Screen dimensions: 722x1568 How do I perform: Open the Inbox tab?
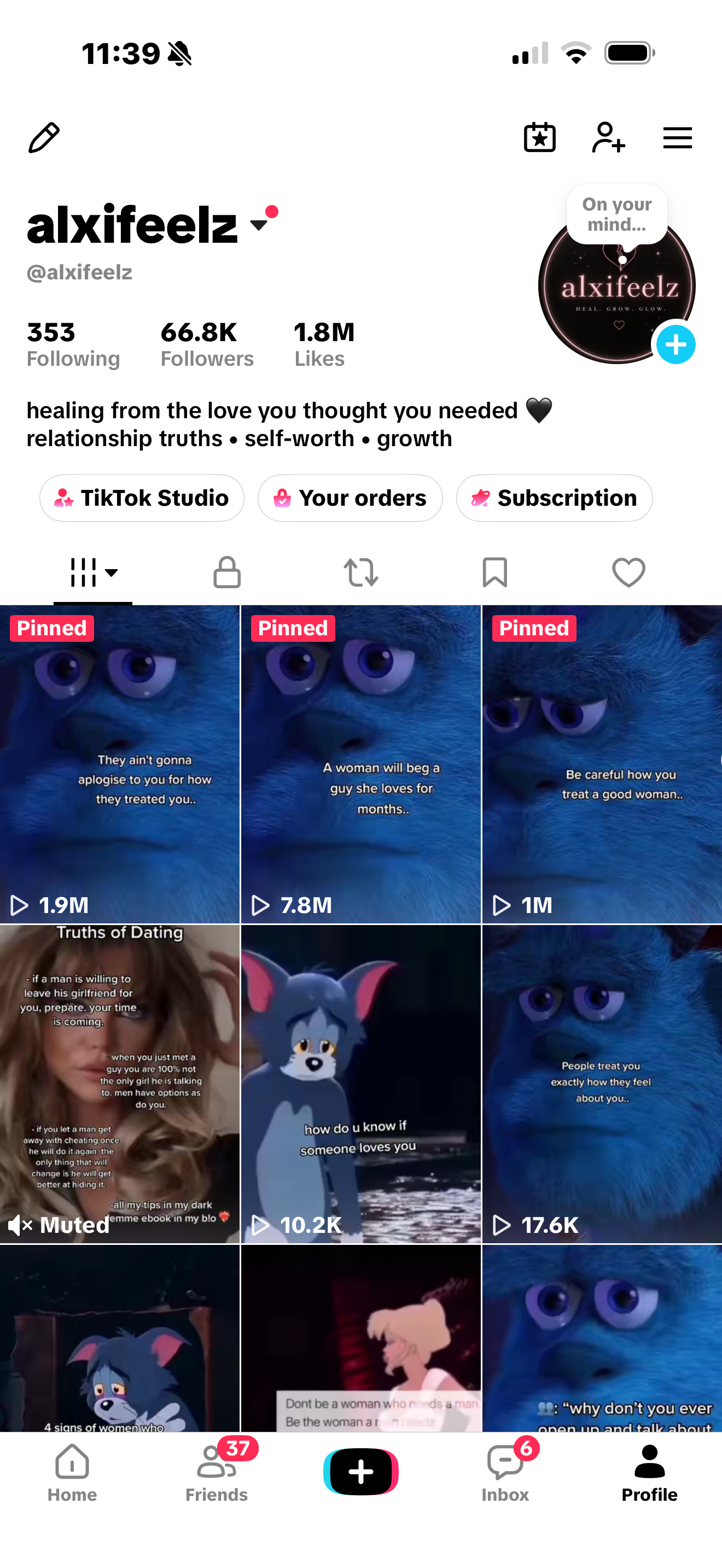coord(505,1472)
